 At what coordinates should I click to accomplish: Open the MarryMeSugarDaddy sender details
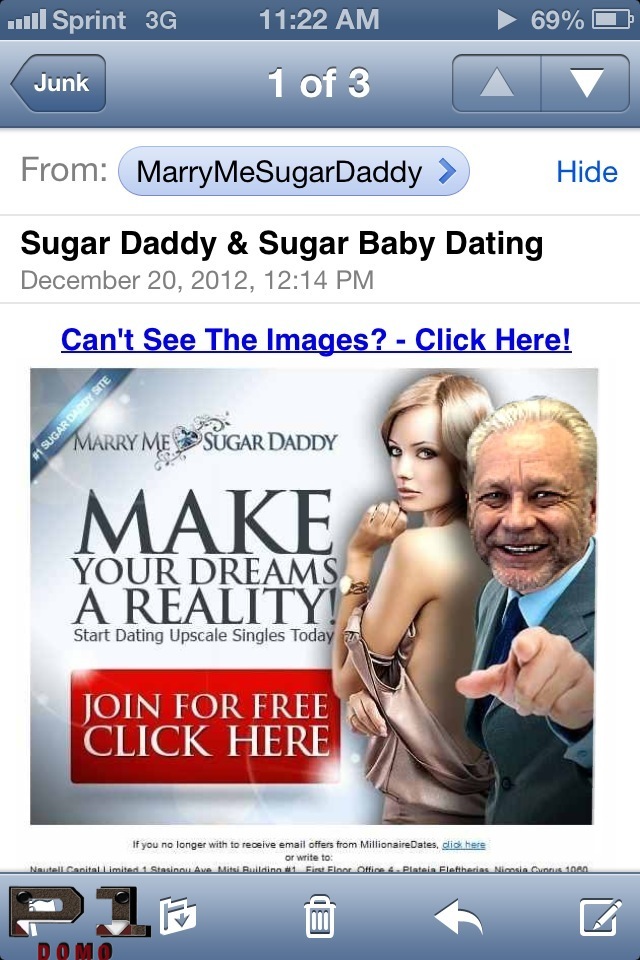[x=293, y=172]
